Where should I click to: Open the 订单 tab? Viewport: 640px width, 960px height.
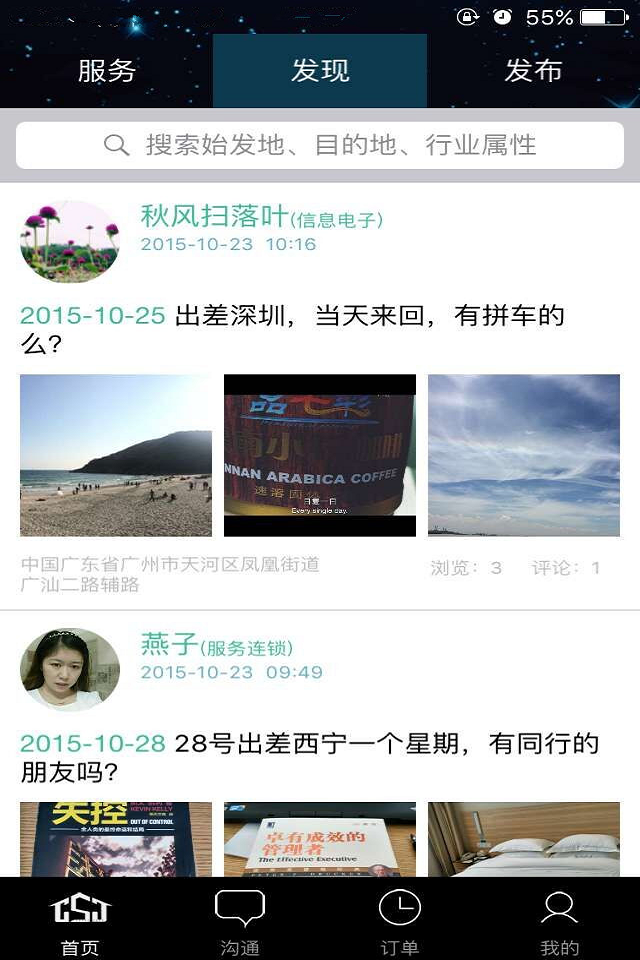[400, 920]
